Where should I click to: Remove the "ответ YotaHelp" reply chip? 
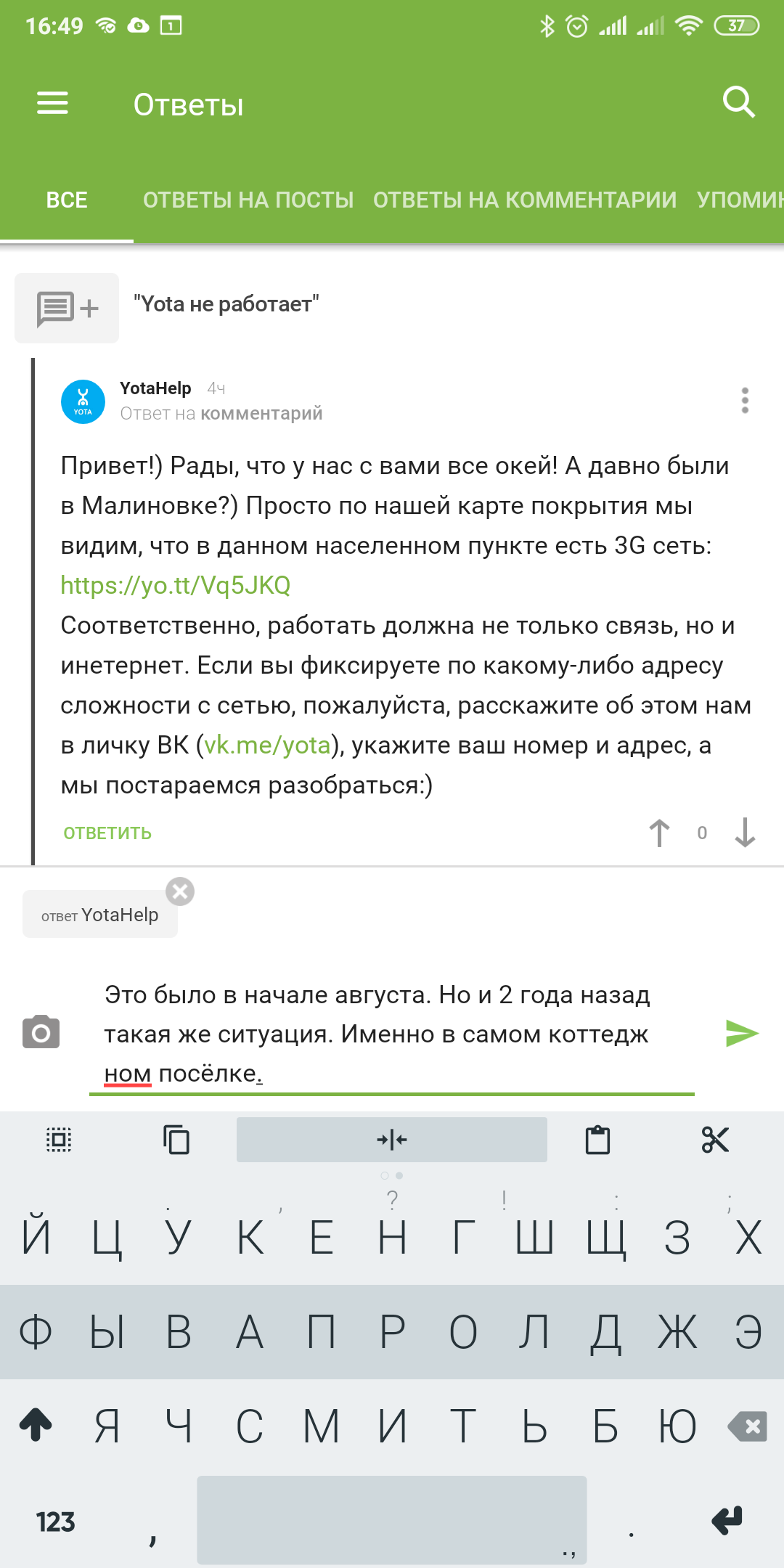point(180,891)
